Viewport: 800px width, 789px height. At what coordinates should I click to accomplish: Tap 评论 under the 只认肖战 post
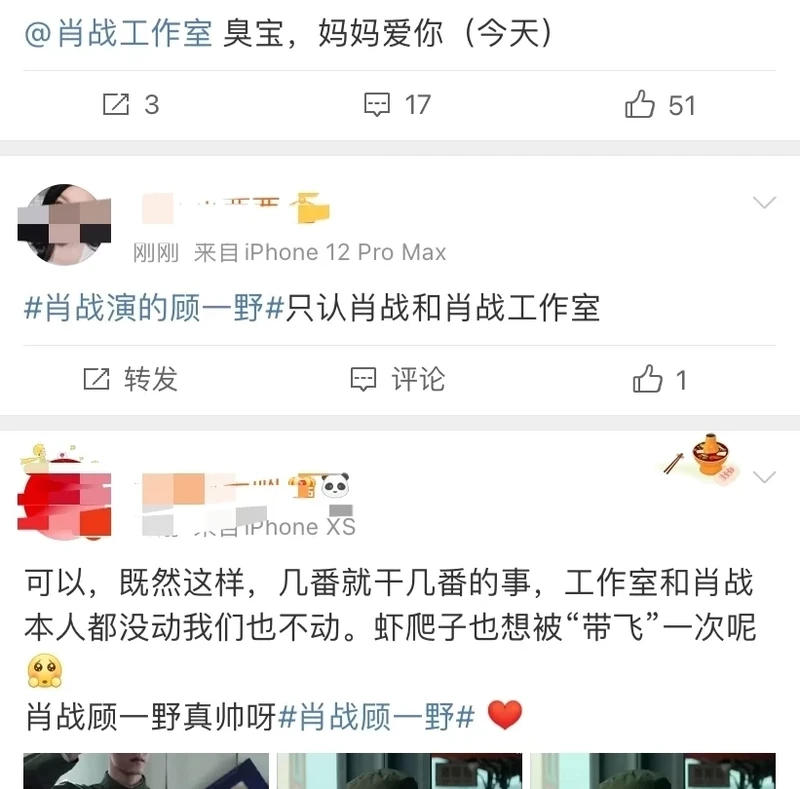coord(398,379)
